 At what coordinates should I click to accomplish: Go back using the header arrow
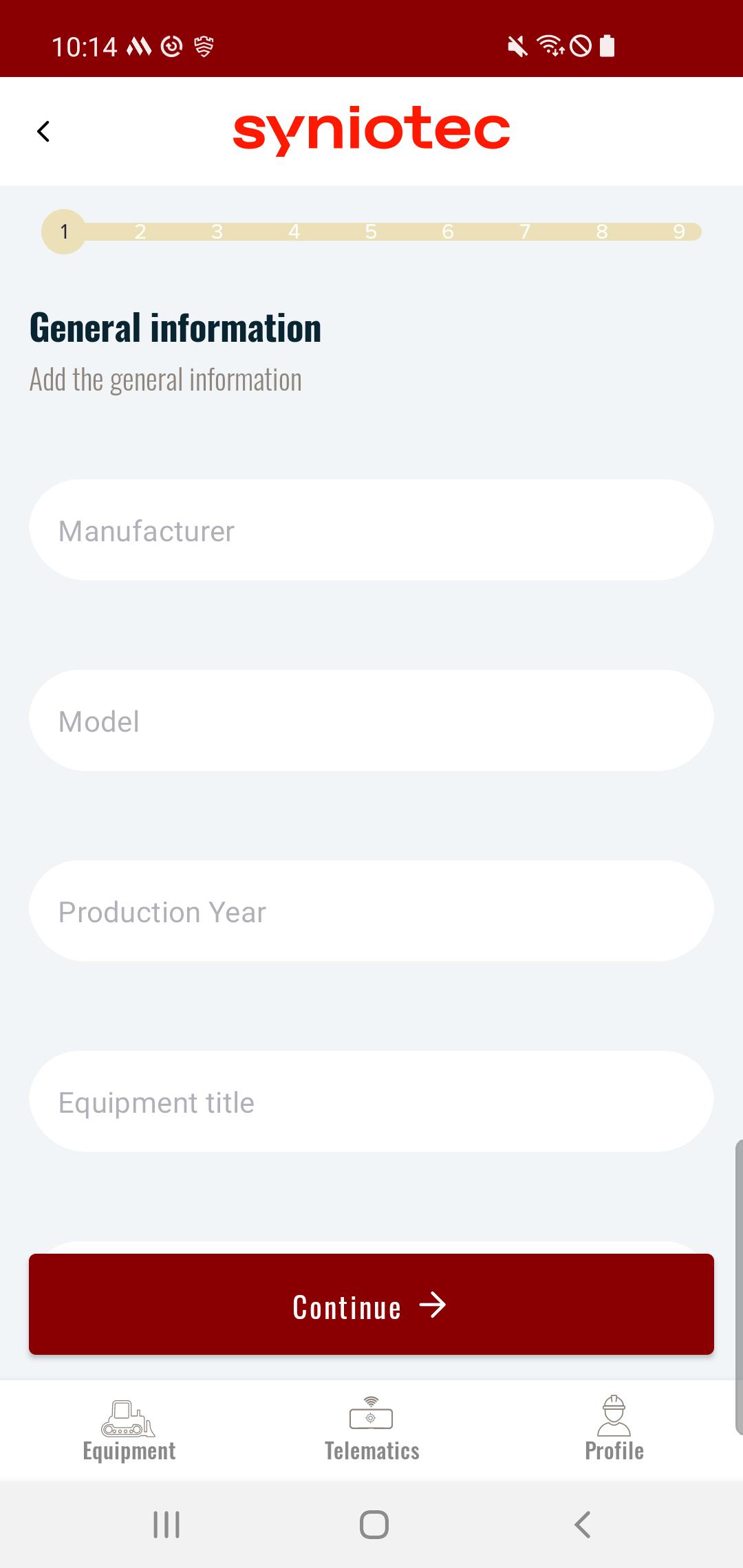[x=43, y=131]
